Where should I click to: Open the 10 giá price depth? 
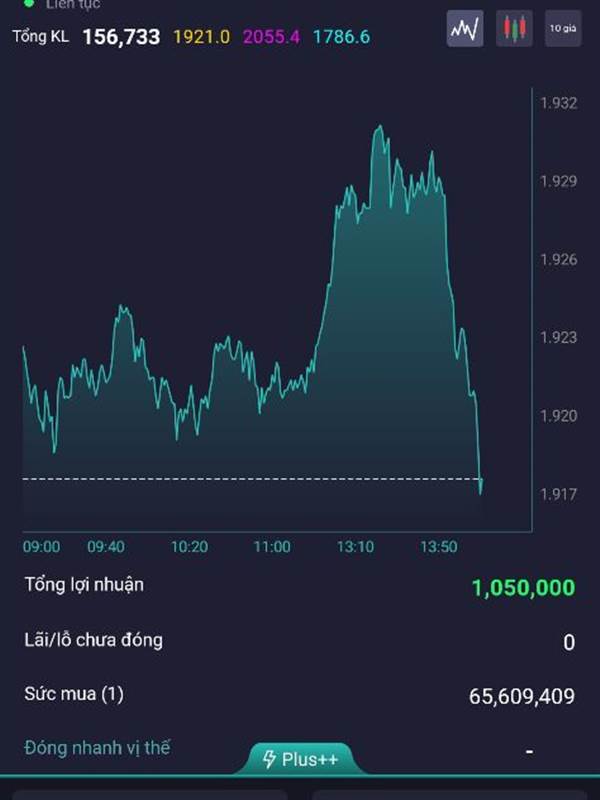coord(563,29)
